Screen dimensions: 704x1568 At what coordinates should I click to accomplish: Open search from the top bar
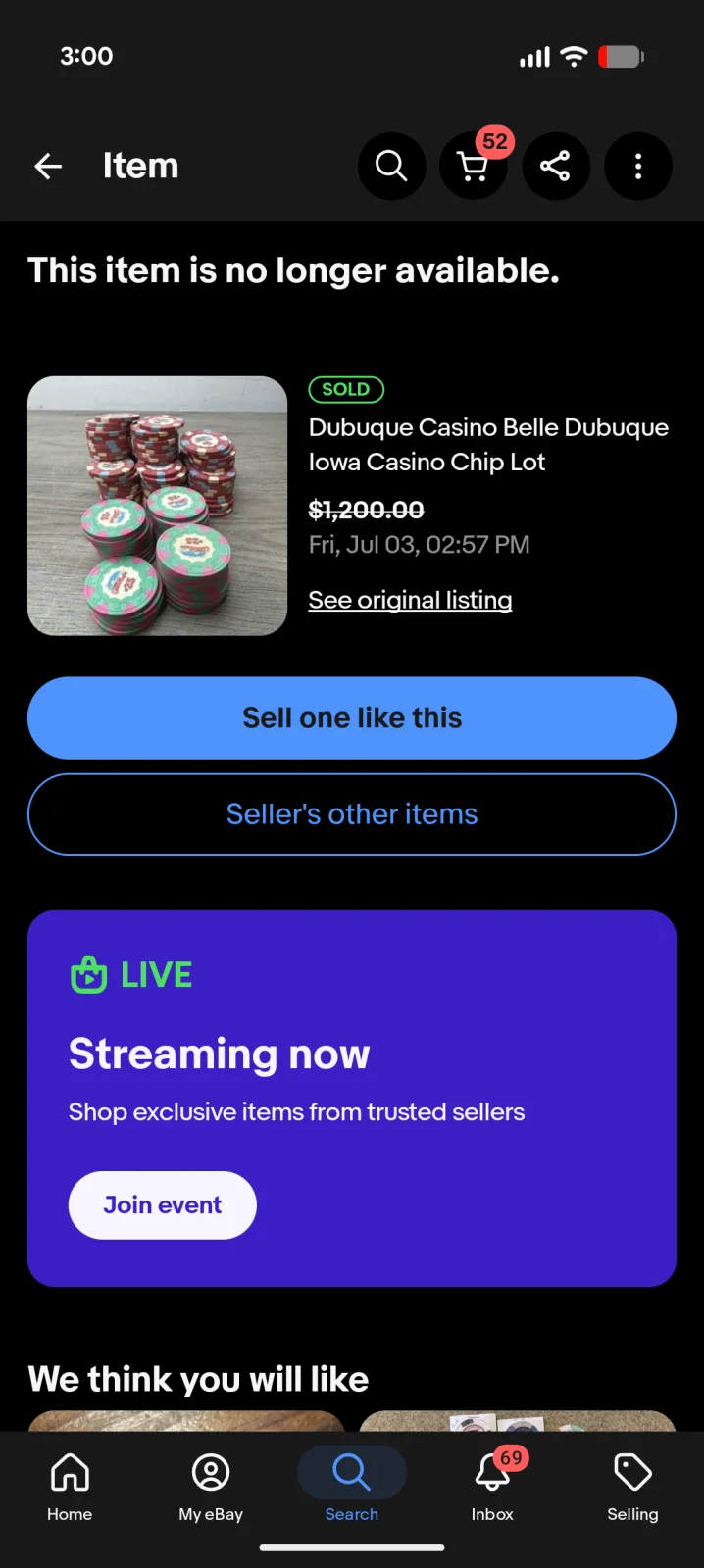coord(391,167)
